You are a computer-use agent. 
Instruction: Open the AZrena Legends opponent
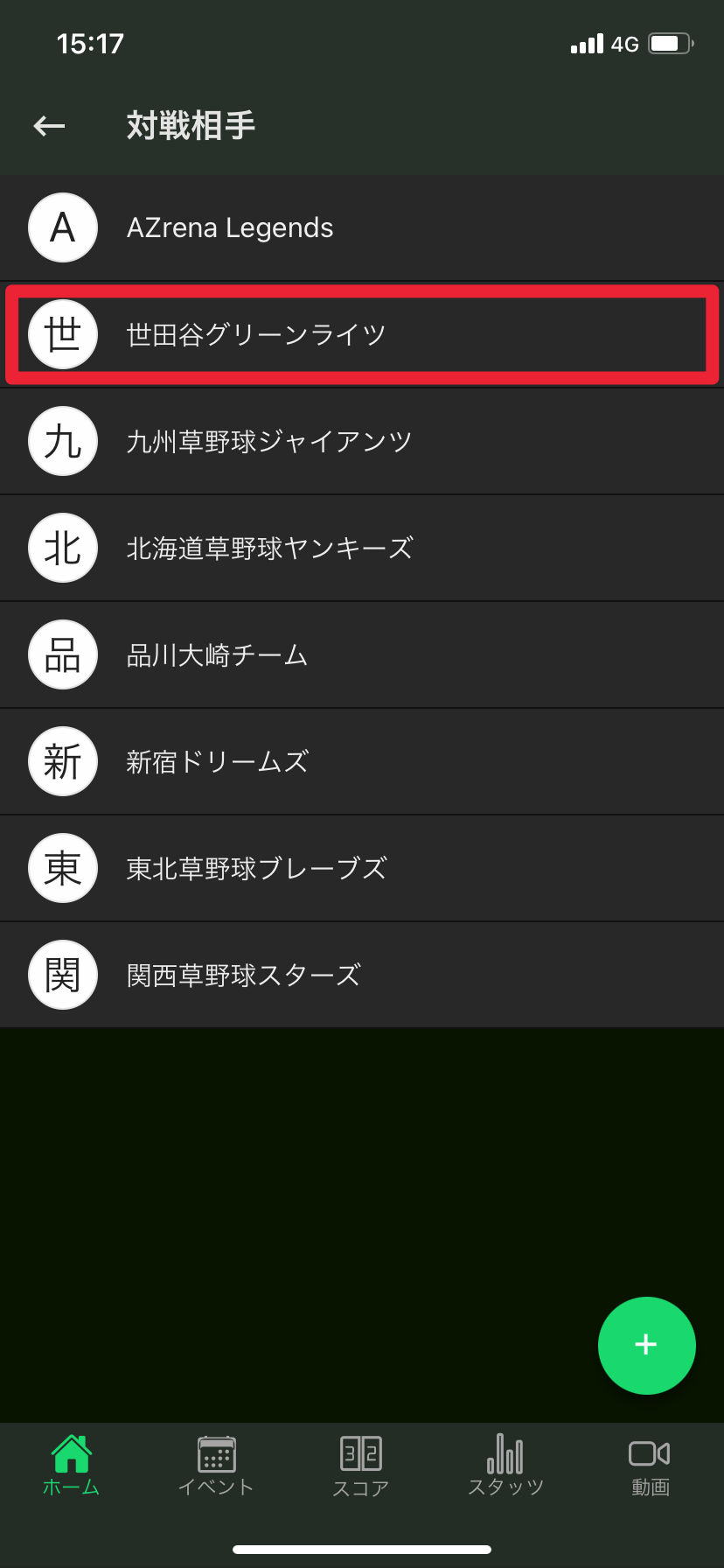pos(362,227)
